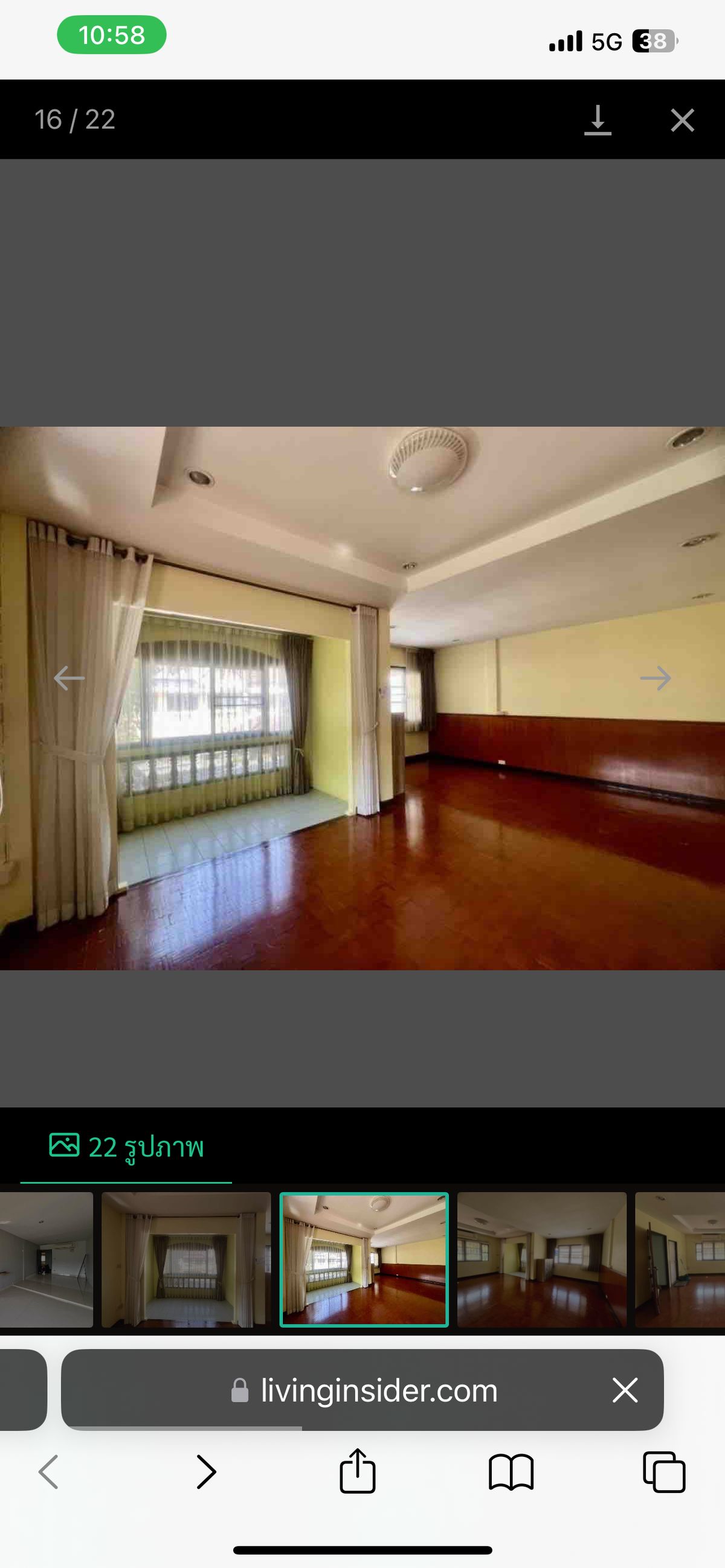Open the partially visible last thumbnail

point(680,1259)
